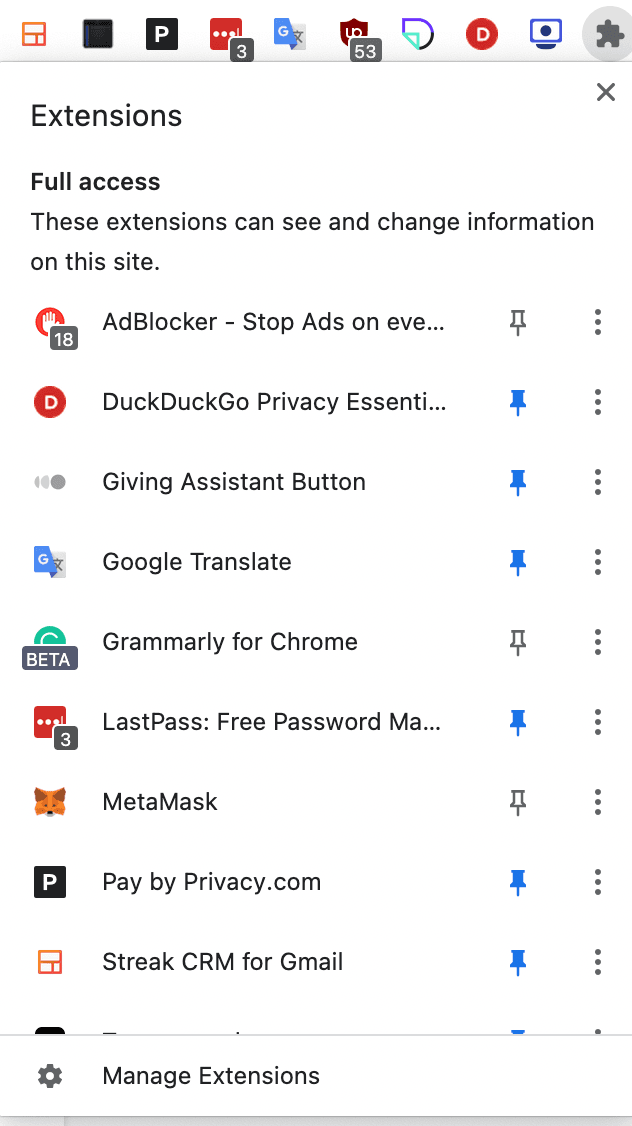Unpin DuckDuckGo Privacy Essentials

pos(517,402)
